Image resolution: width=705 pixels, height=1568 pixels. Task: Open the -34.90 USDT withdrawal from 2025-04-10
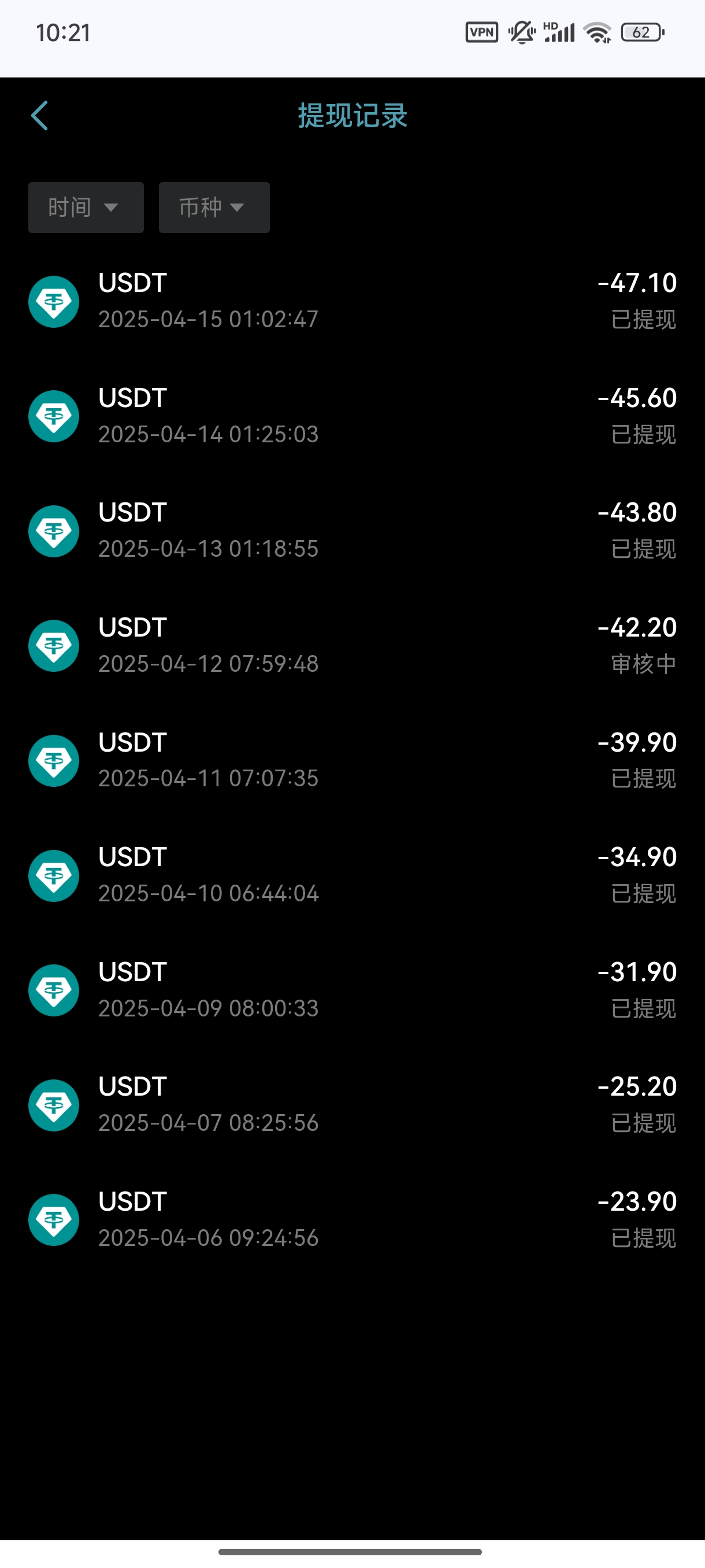coord(352,875)
